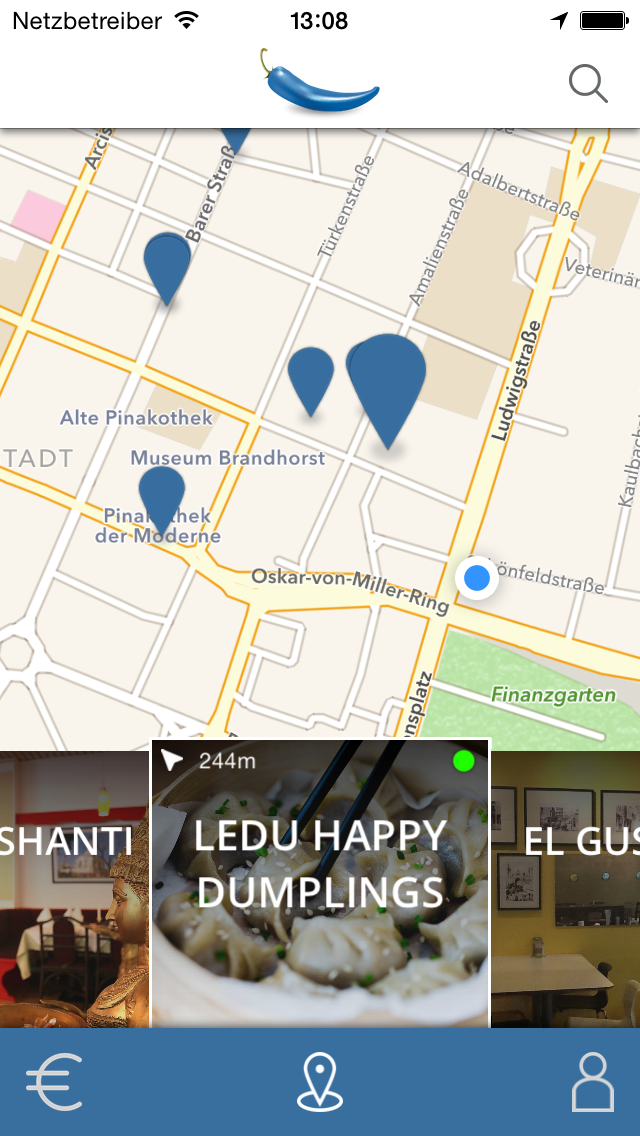Open the search magnifier icon

click(588, 84)
